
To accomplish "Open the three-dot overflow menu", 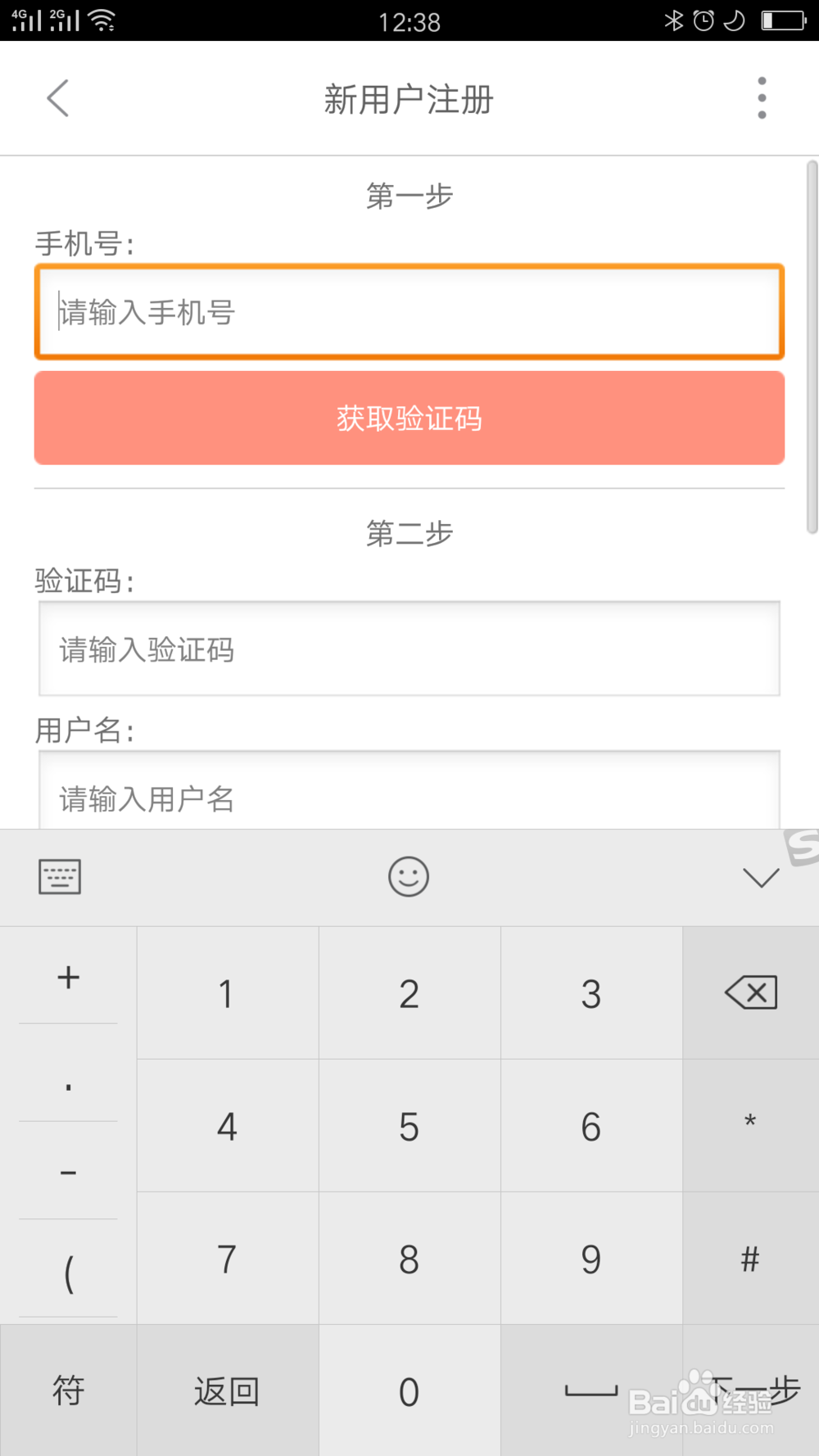I will [x=762, y=97].
